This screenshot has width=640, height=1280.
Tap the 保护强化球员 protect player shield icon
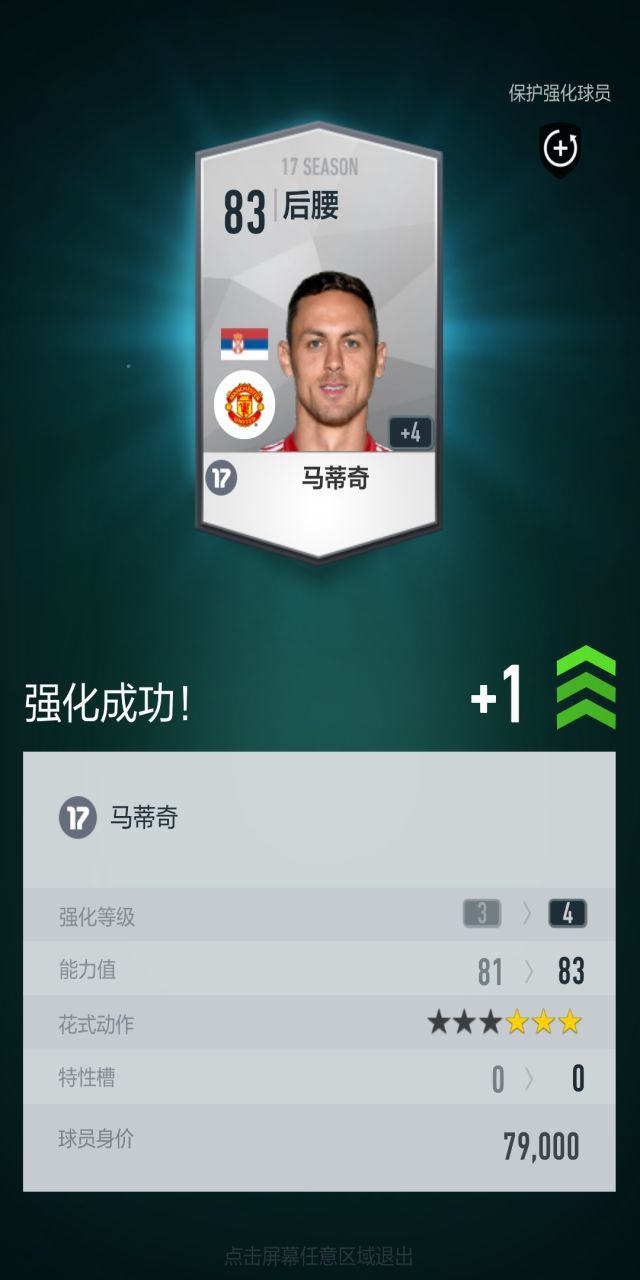(560, 150)
